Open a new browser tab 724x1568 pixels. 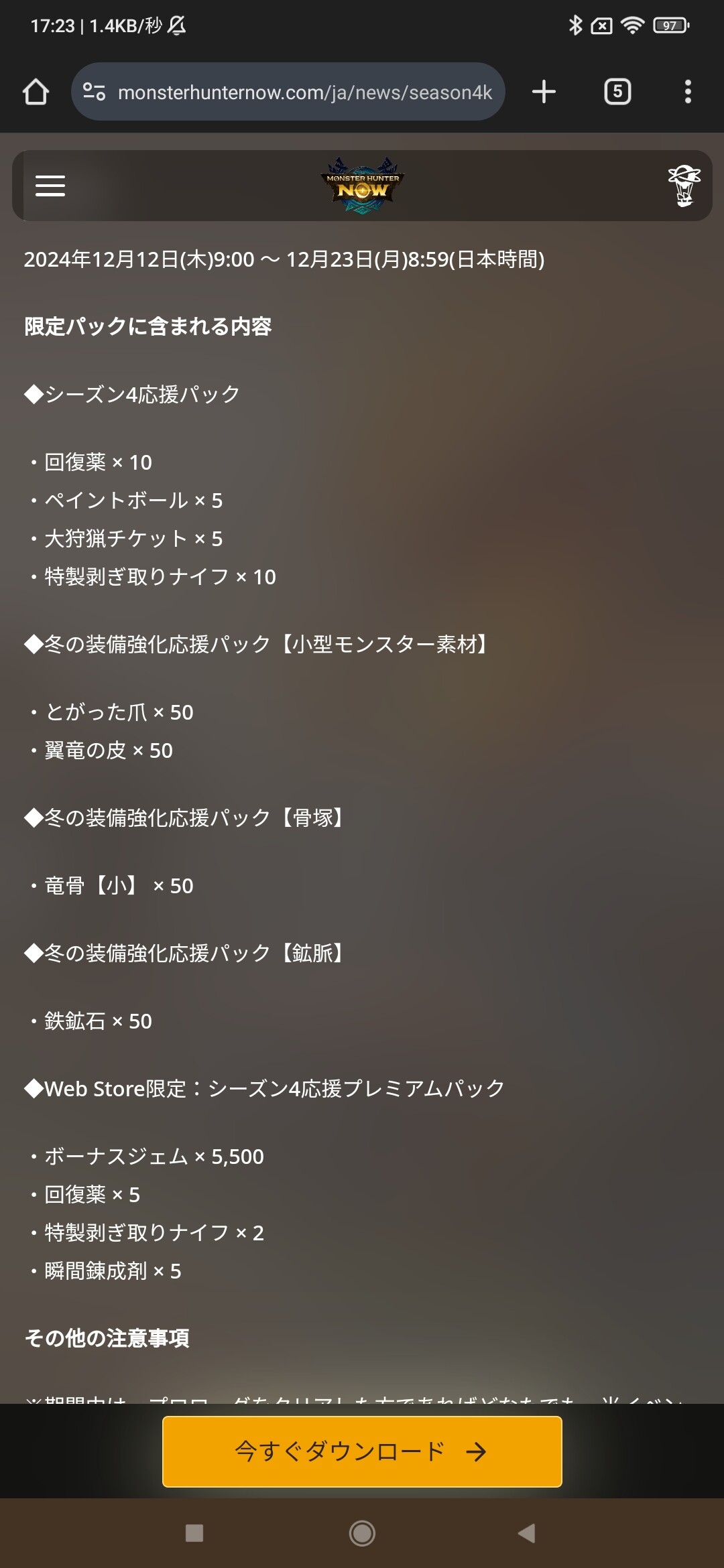click(544, 92)
